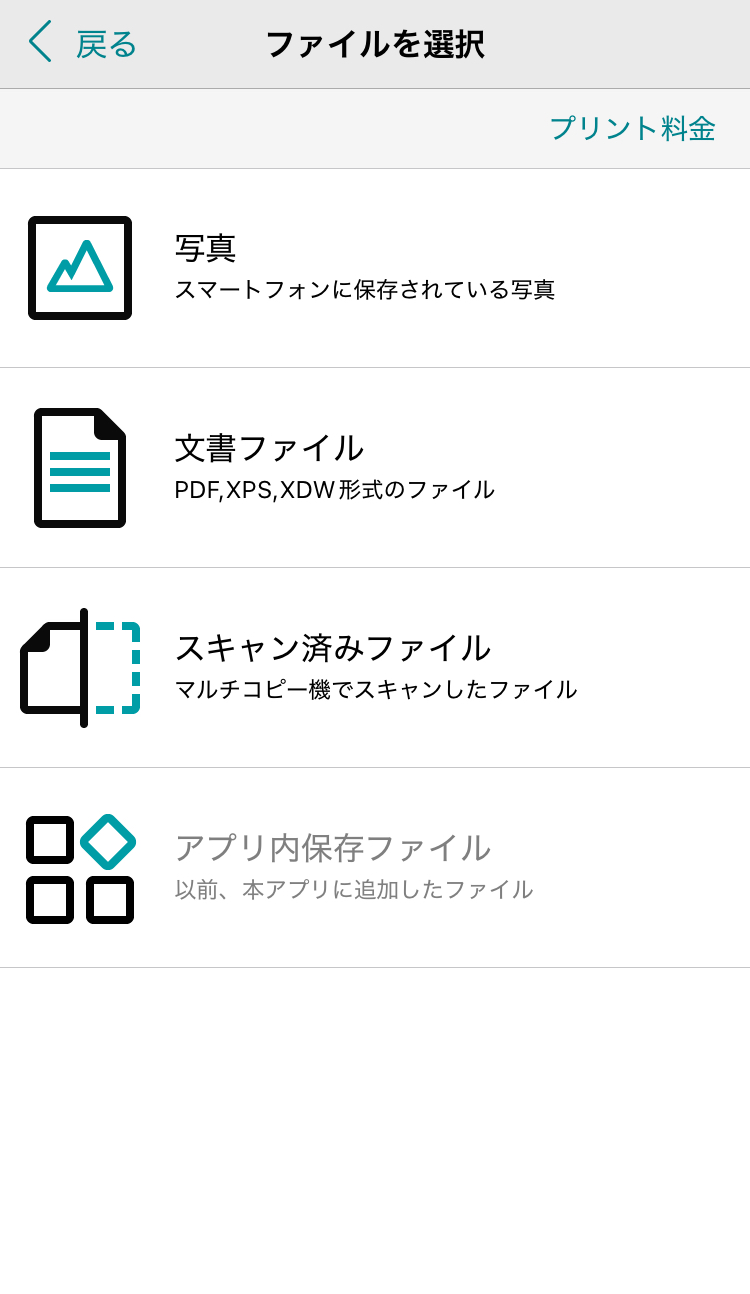Click the スキャン済みファイル scanned pages icon
750x1294 pixels.
pos(80,667)
